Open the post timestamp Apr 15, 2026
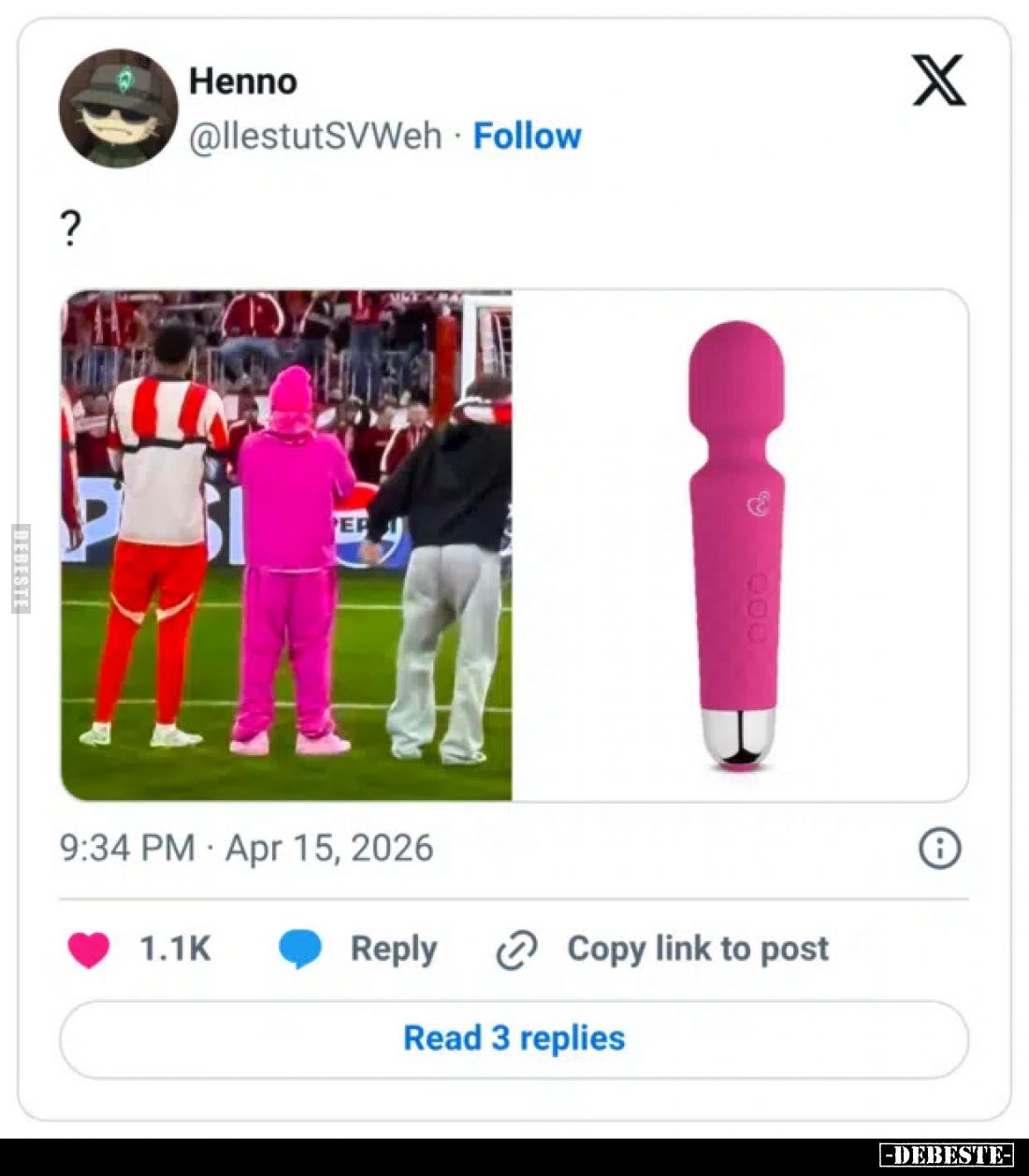 tap(247, 849)
